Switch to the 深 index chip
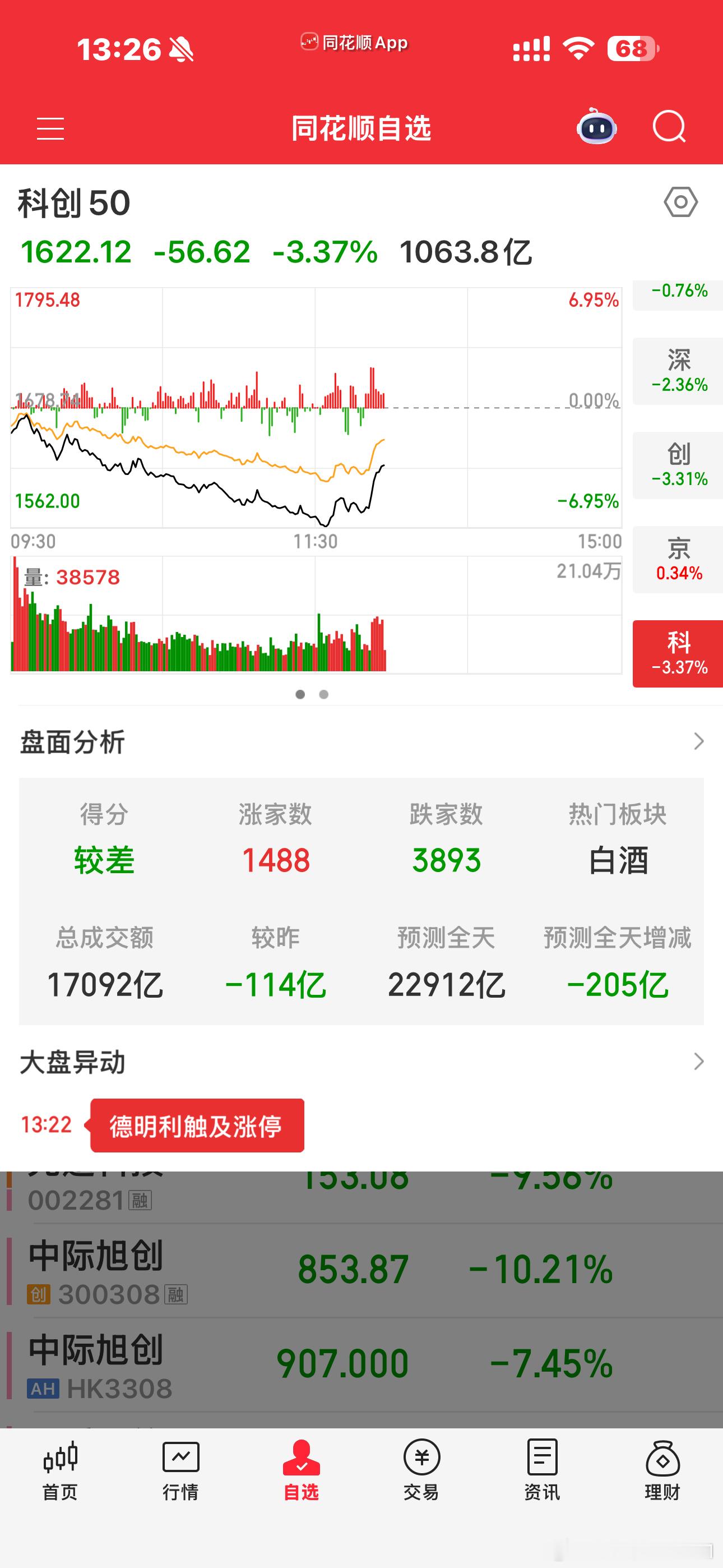723x1568 pixels. (x=678, y=371)
